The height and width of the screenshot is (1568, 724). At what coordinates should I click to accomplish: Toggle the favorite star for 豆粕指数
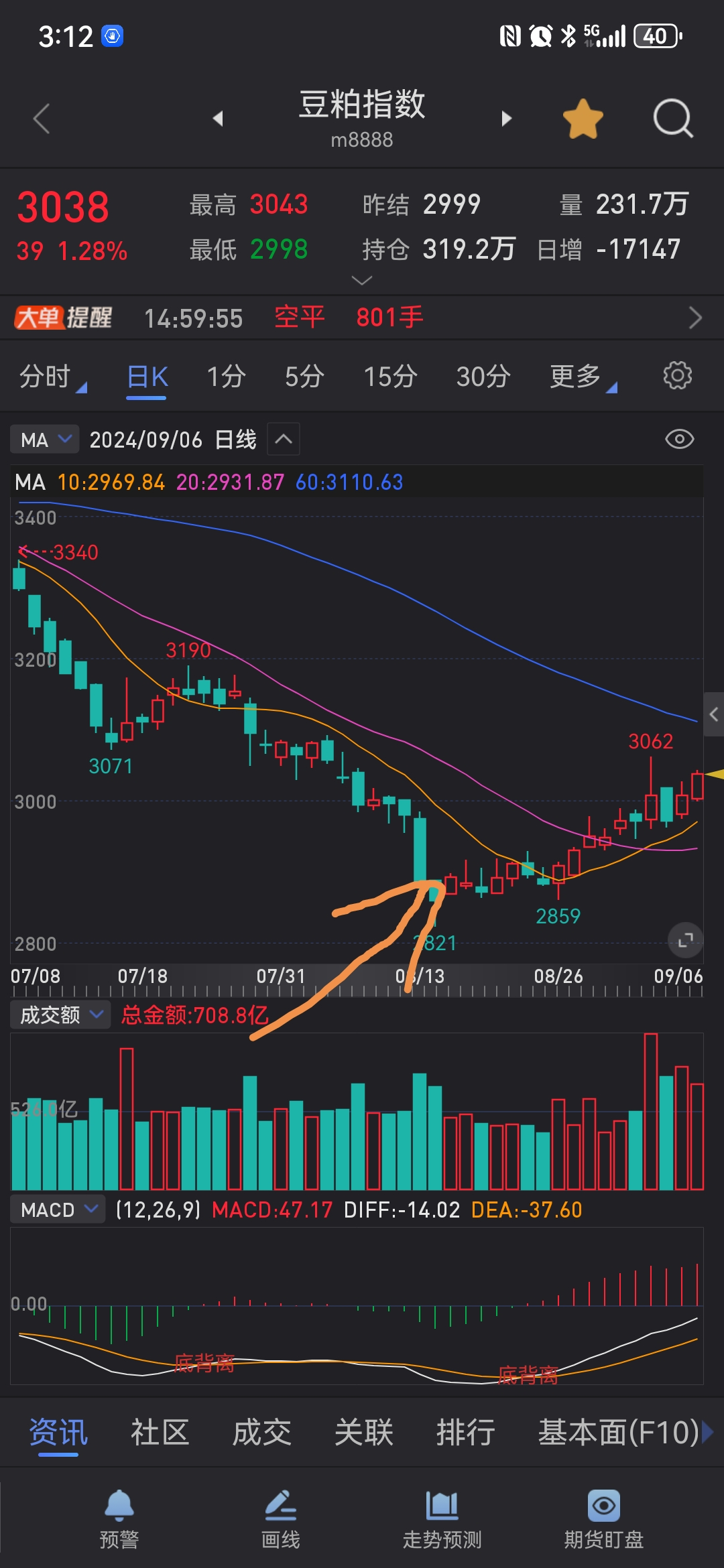(583, 119)
